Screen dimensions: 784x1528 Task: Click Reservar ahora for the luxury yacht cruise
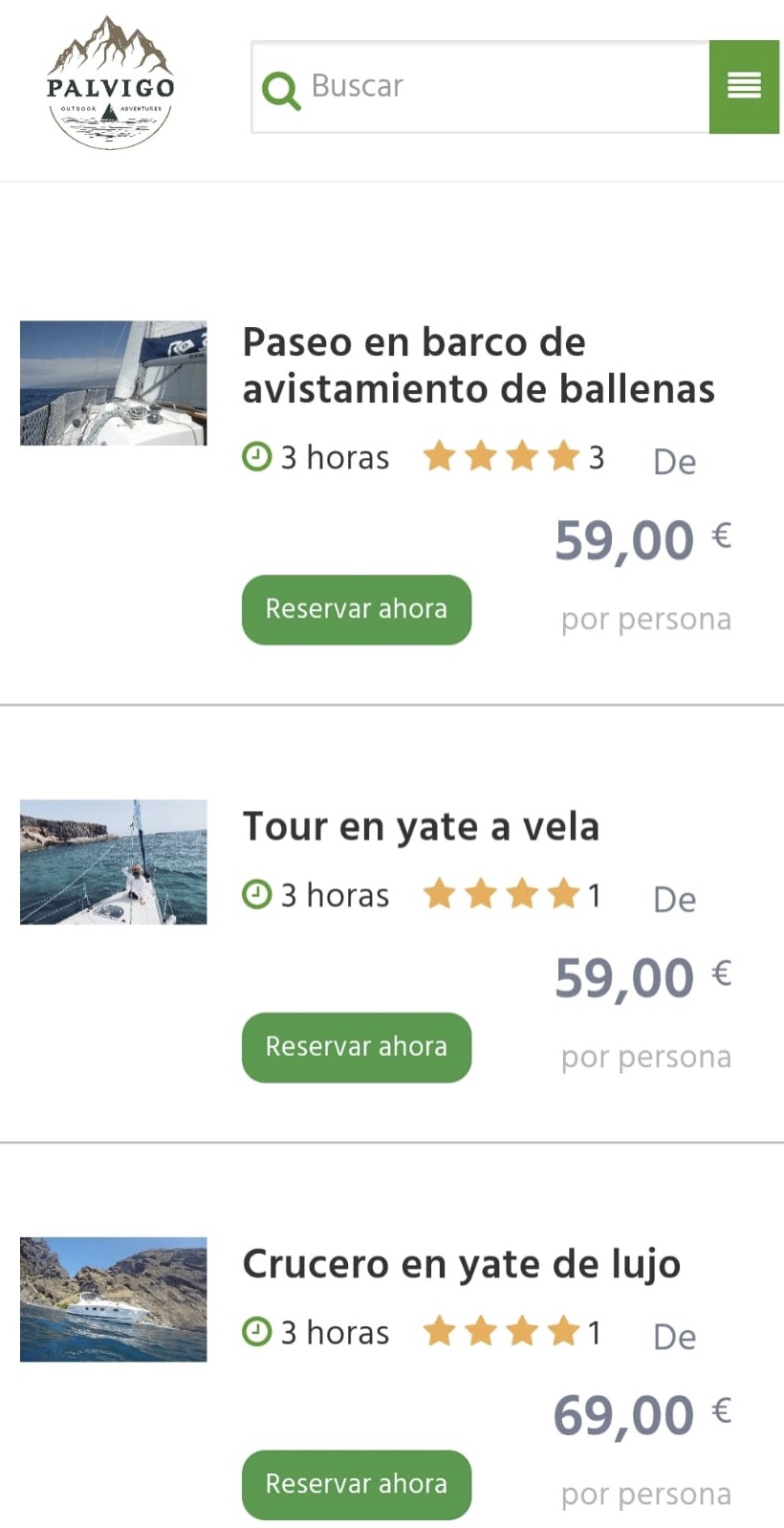point(356,1485)
